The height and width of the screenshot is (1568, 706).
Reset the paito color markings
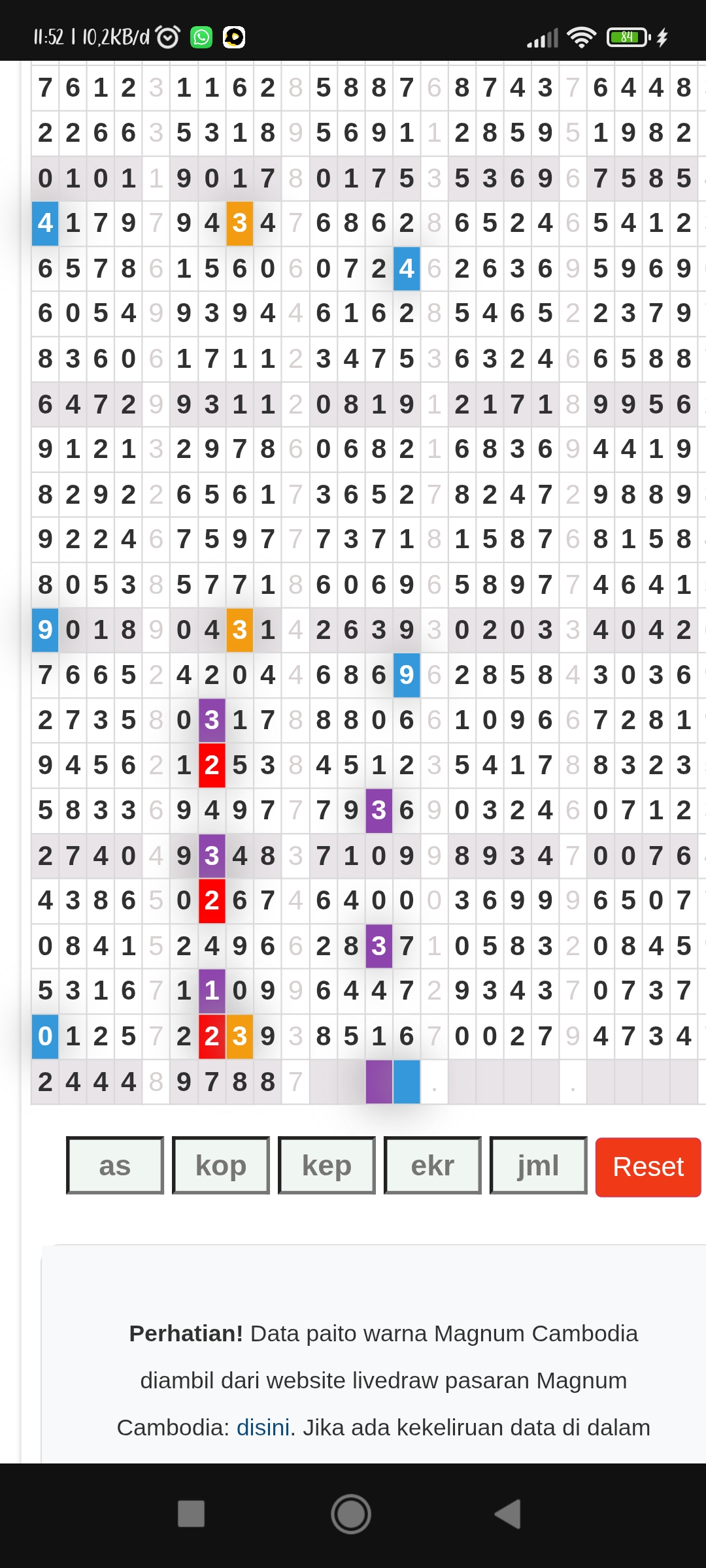pos(648,1167)
